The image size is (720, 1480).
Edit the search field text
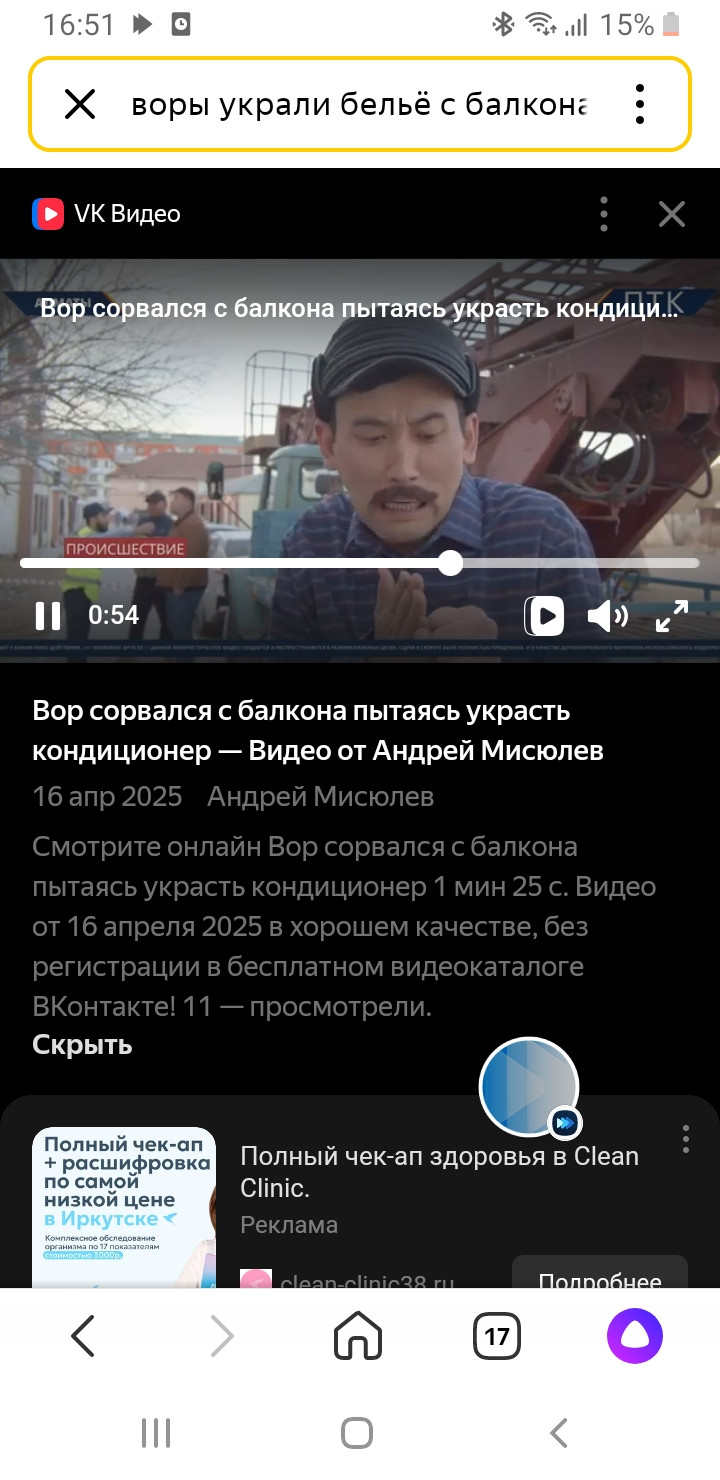point(360,104)
